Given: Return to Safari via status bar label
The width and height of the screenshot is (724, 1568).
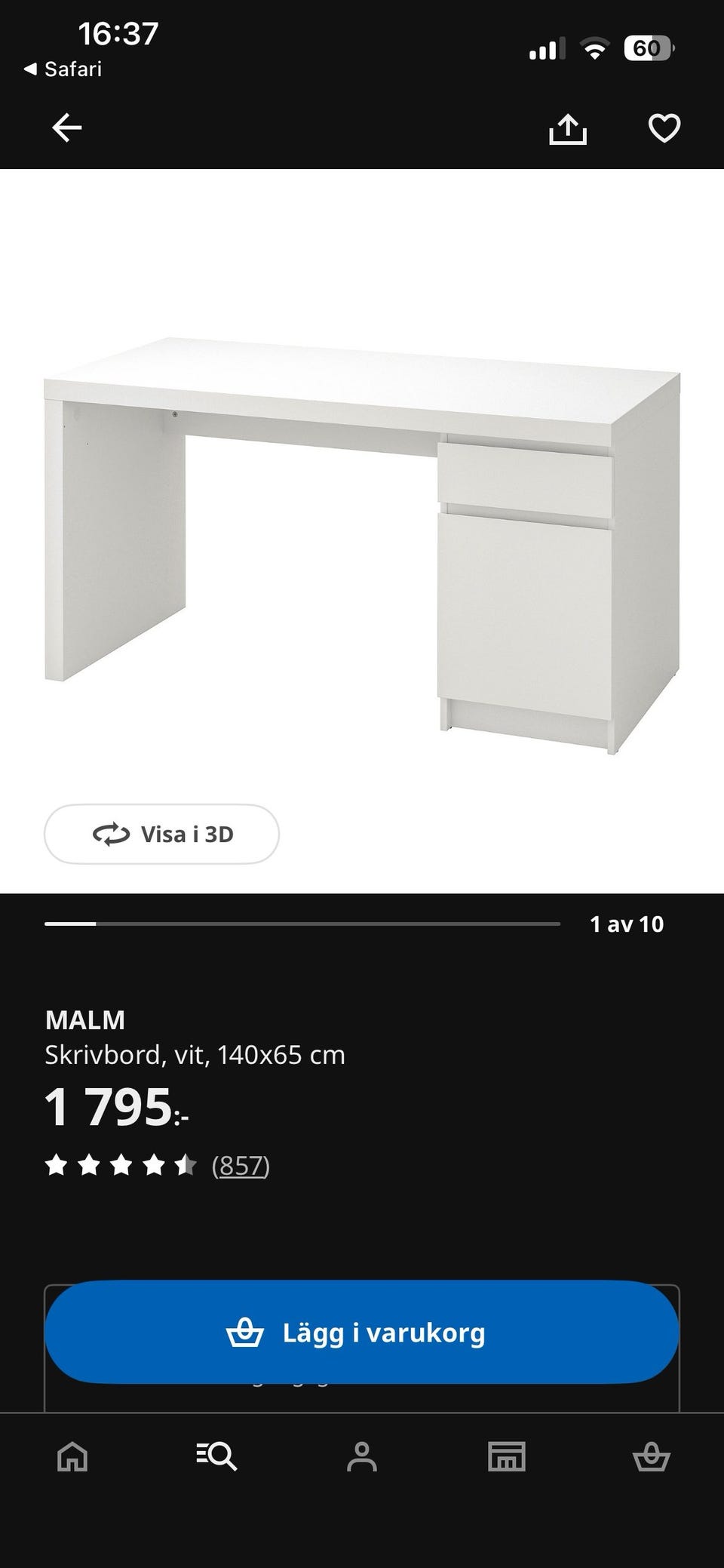Looking at the screenshot, I should coord(64,69).
